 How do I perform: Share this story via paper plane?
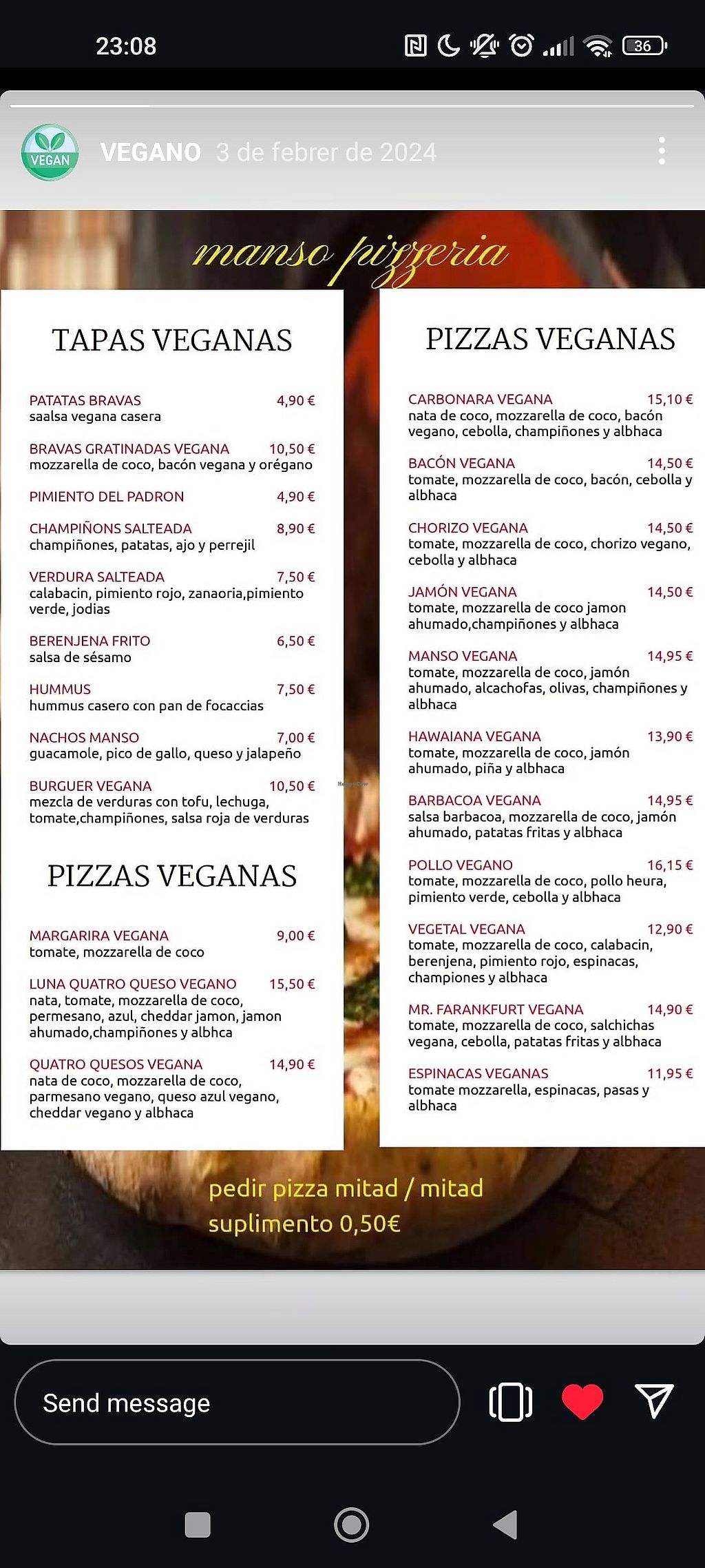(x=653, y=1401)
